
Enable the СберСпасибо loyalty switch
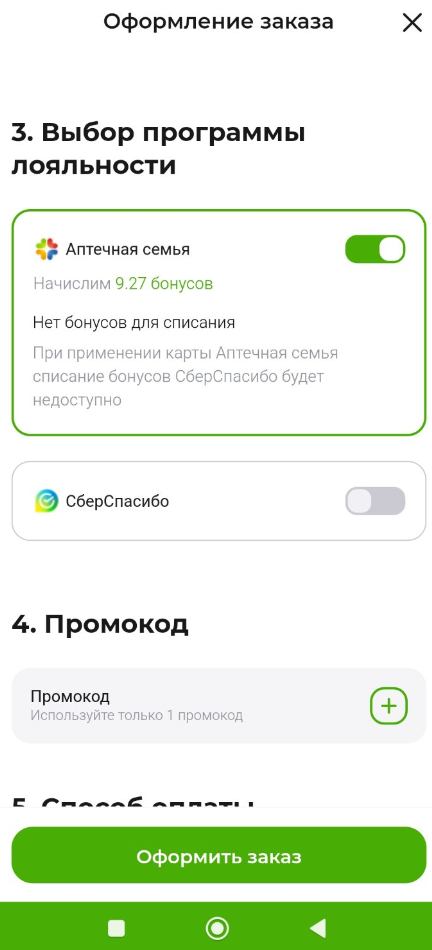click(x=375, y=501)
